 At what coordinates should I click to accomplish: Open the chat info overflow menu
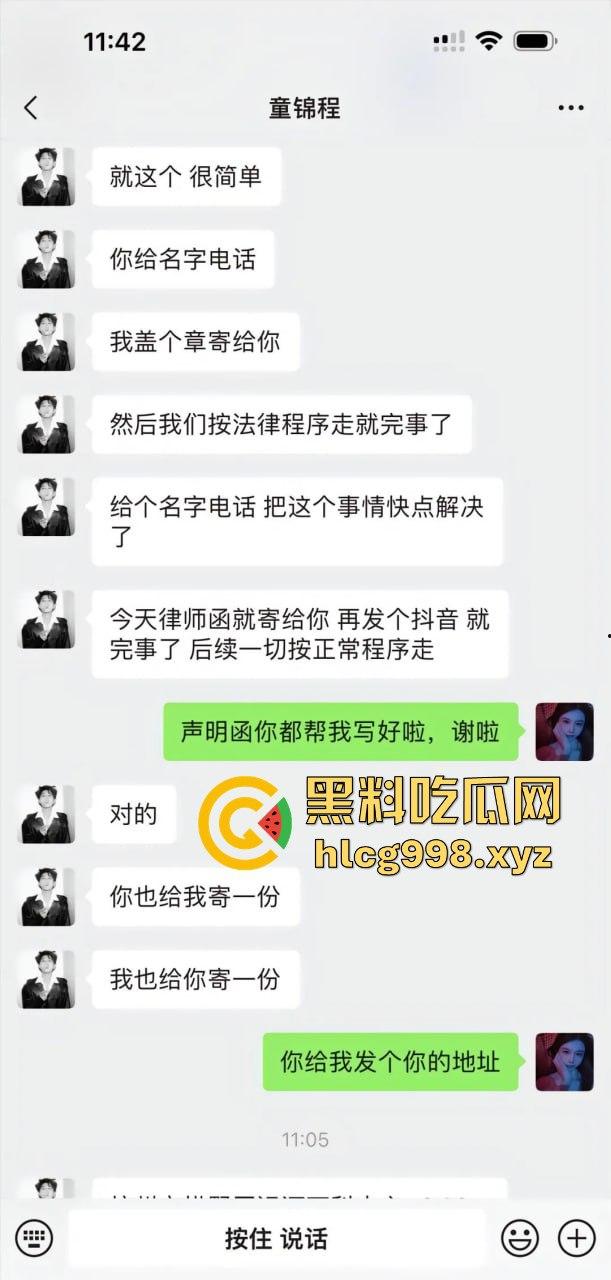[570, 108]
